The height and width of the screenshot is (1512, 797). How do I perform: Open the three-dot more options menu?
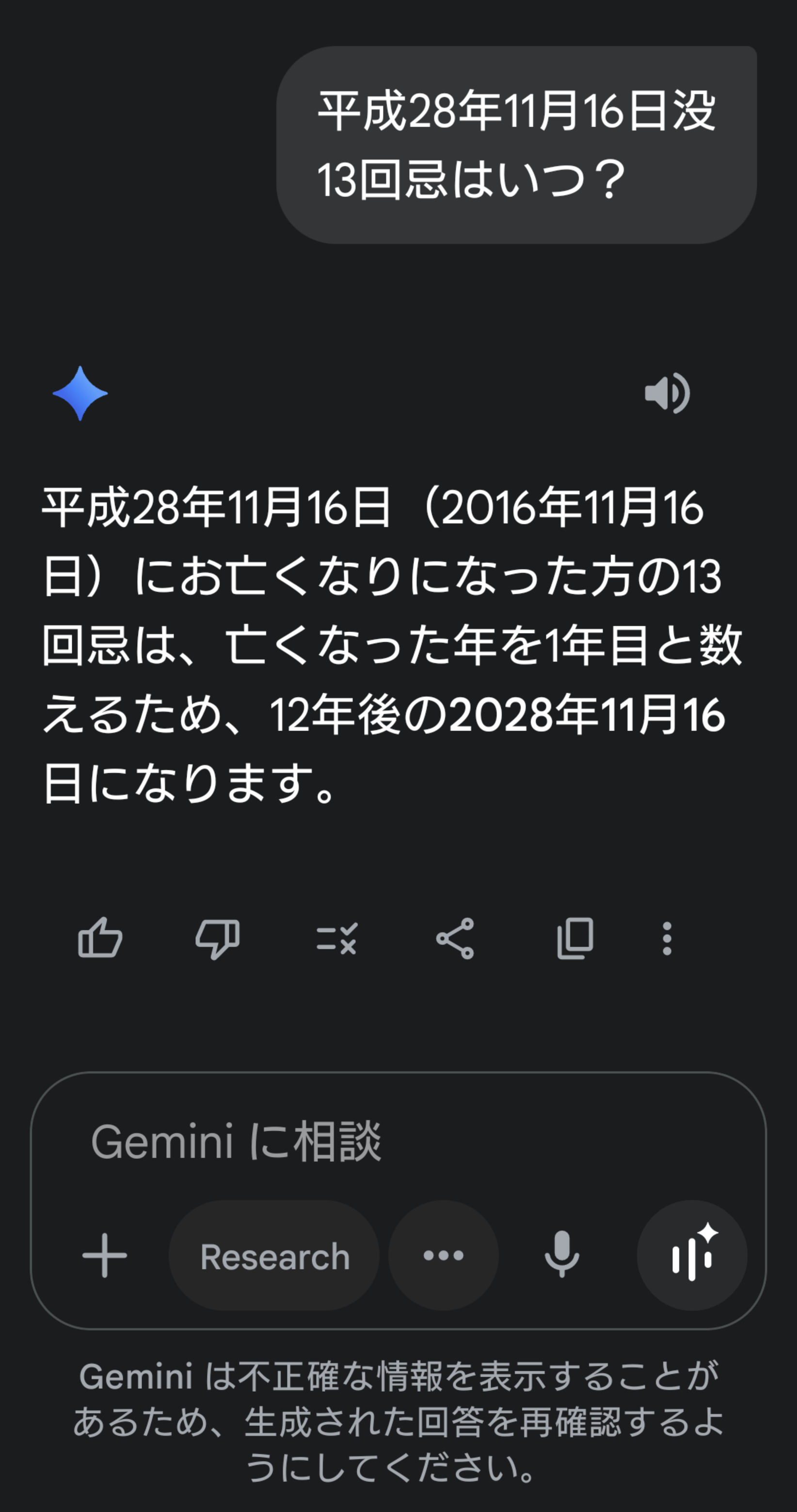[667, 938]
